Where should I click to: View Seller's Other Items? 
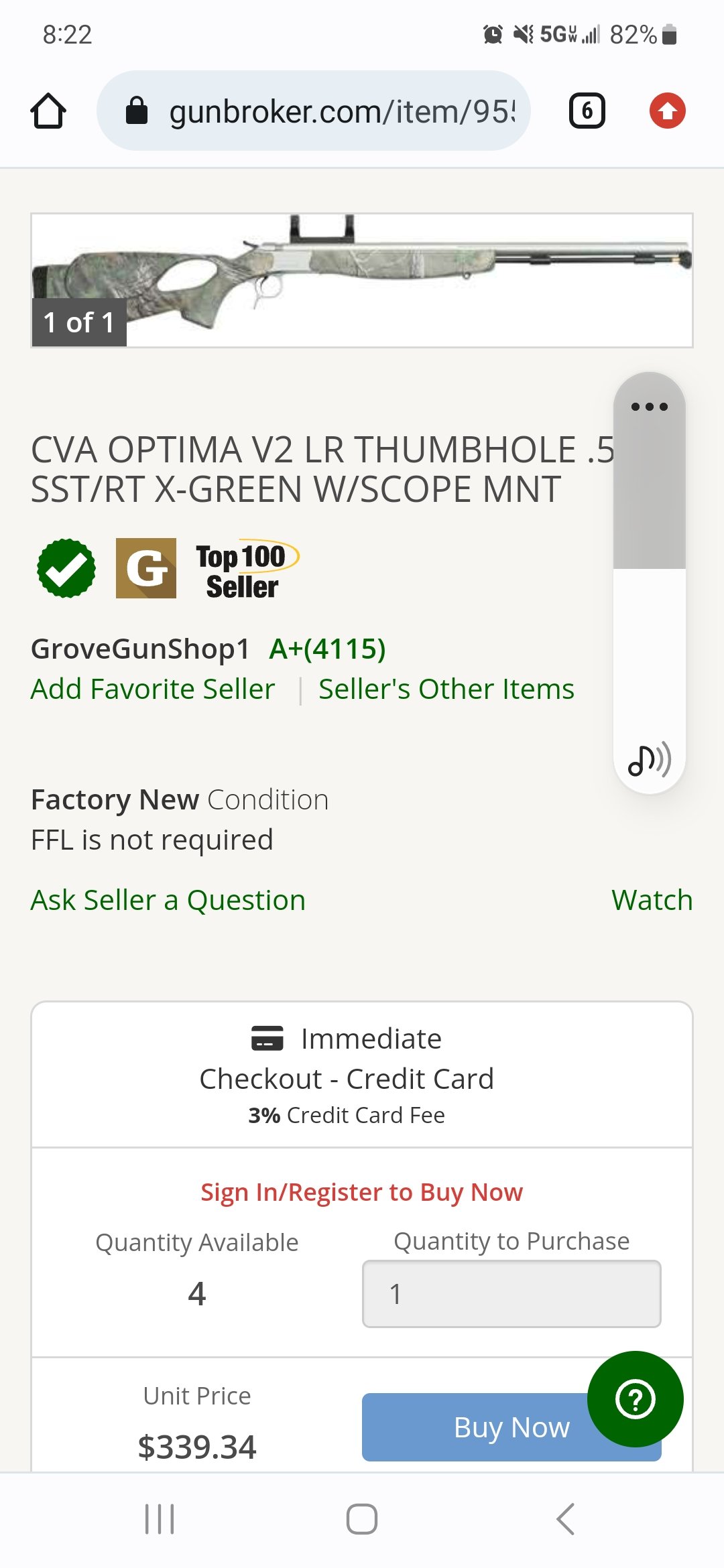pyautogui.click(x=446, y=689)
